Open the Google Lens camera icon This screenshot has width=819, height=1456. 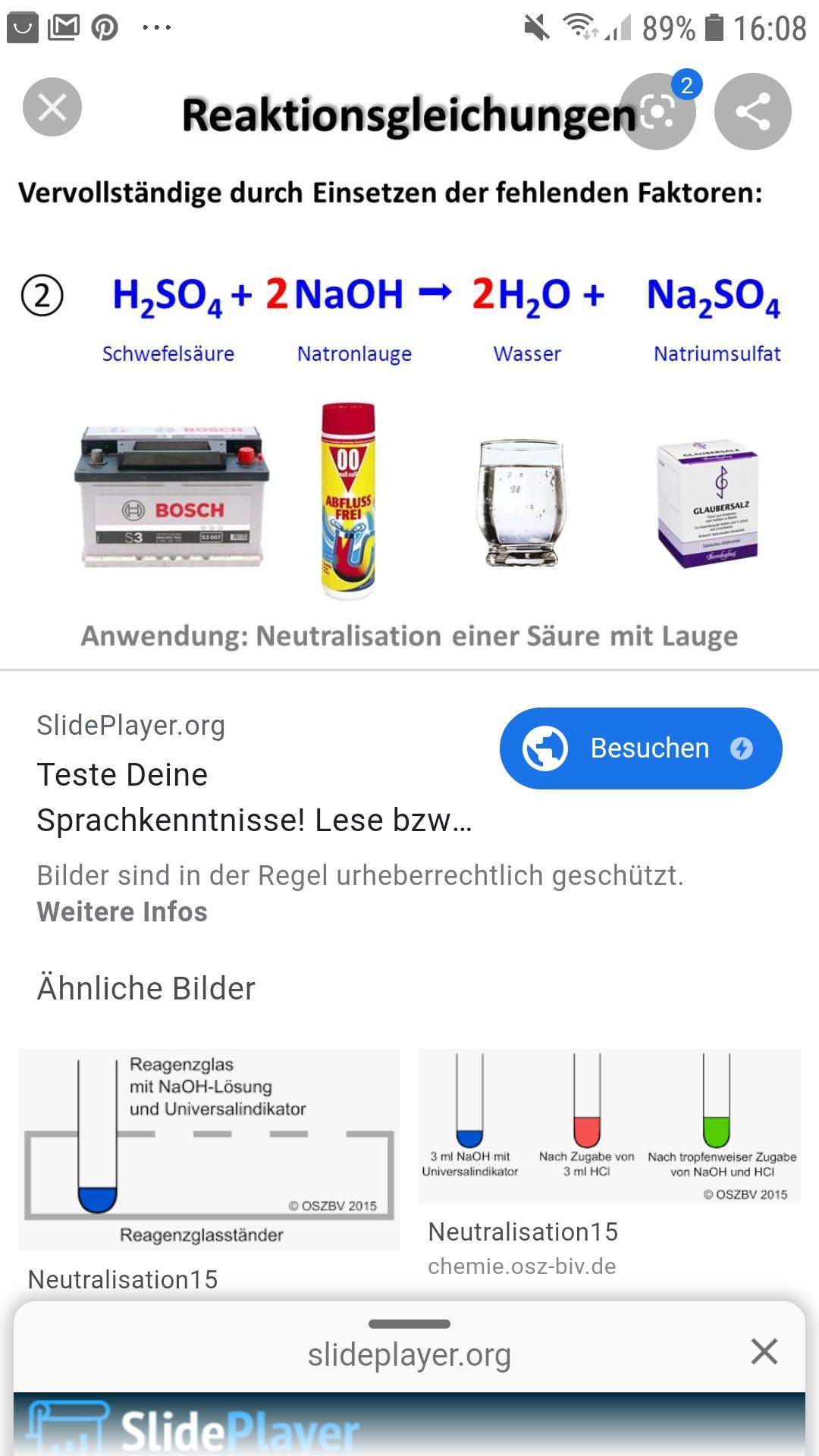[658, 112]
